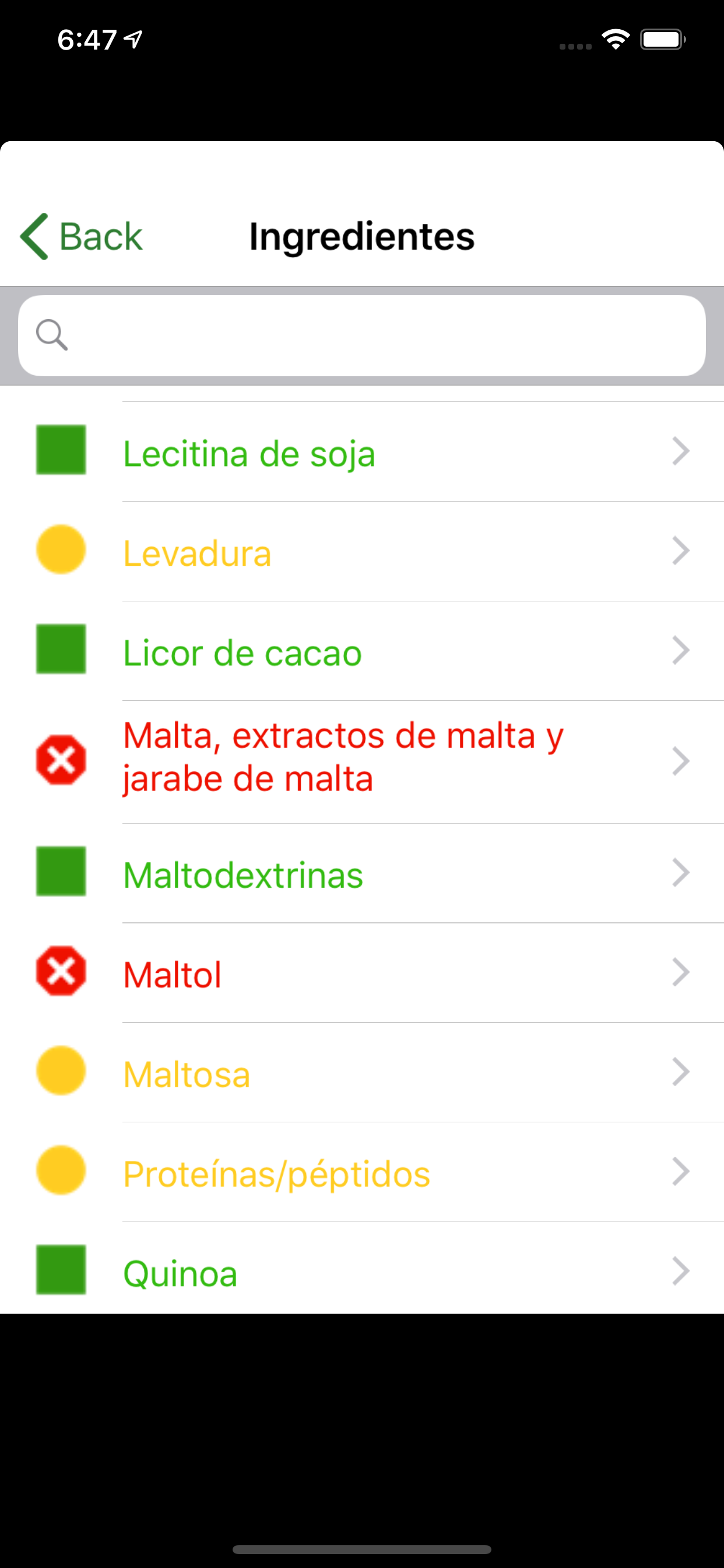Open Malta, extractos de malta y jarabe
The height and width of the screenshot is (1568, 724).
[x=362, y=762]
